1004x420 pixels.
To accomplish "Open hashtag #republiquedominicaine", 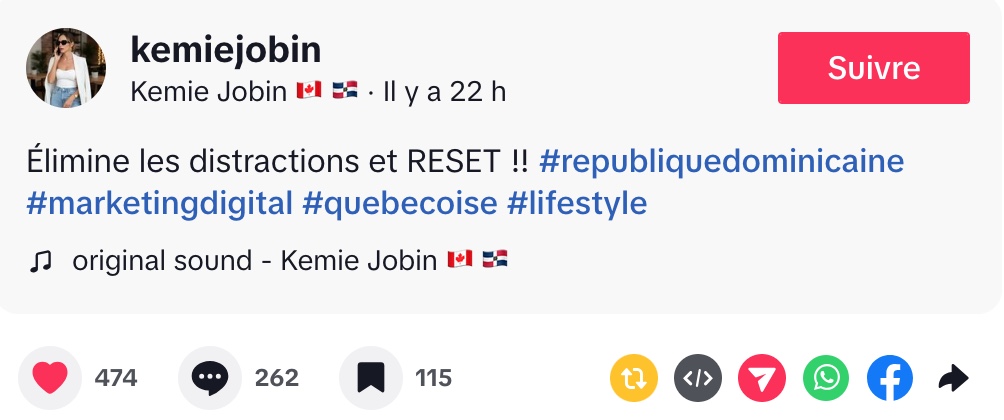I will (721, 160).
